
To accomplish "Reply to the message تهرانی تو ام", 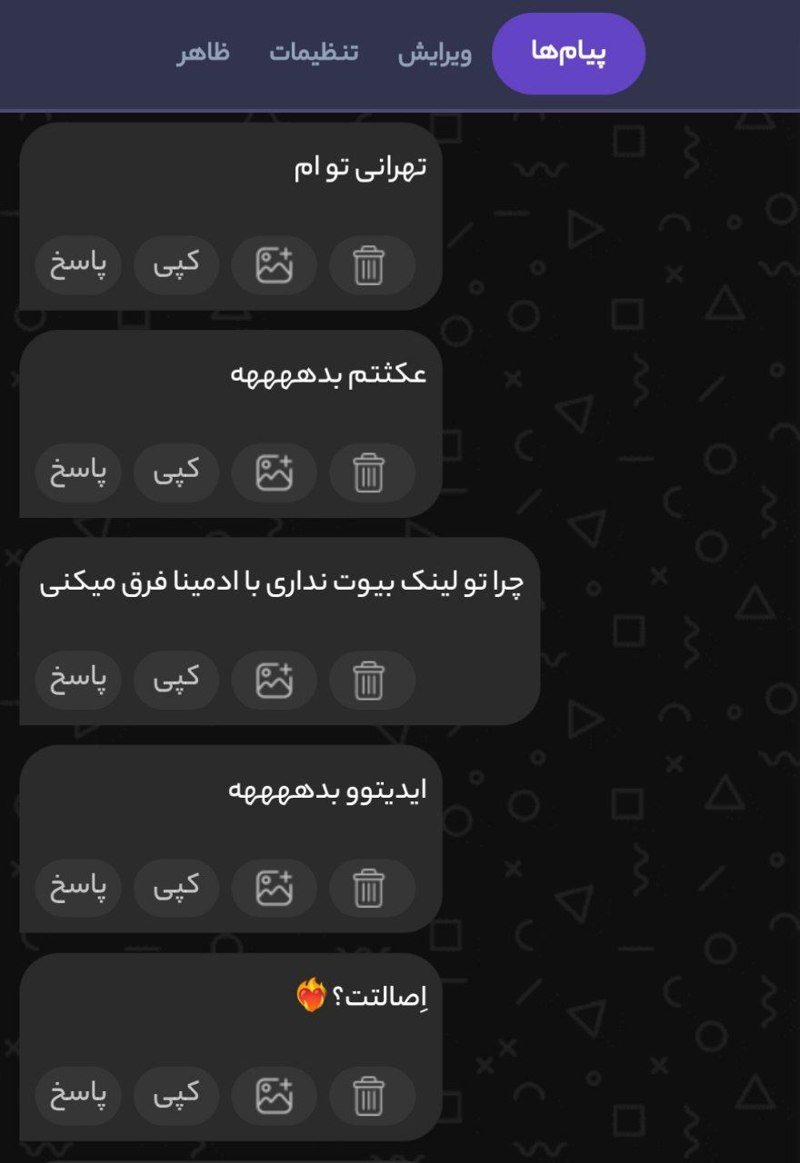I will (79, 266).
